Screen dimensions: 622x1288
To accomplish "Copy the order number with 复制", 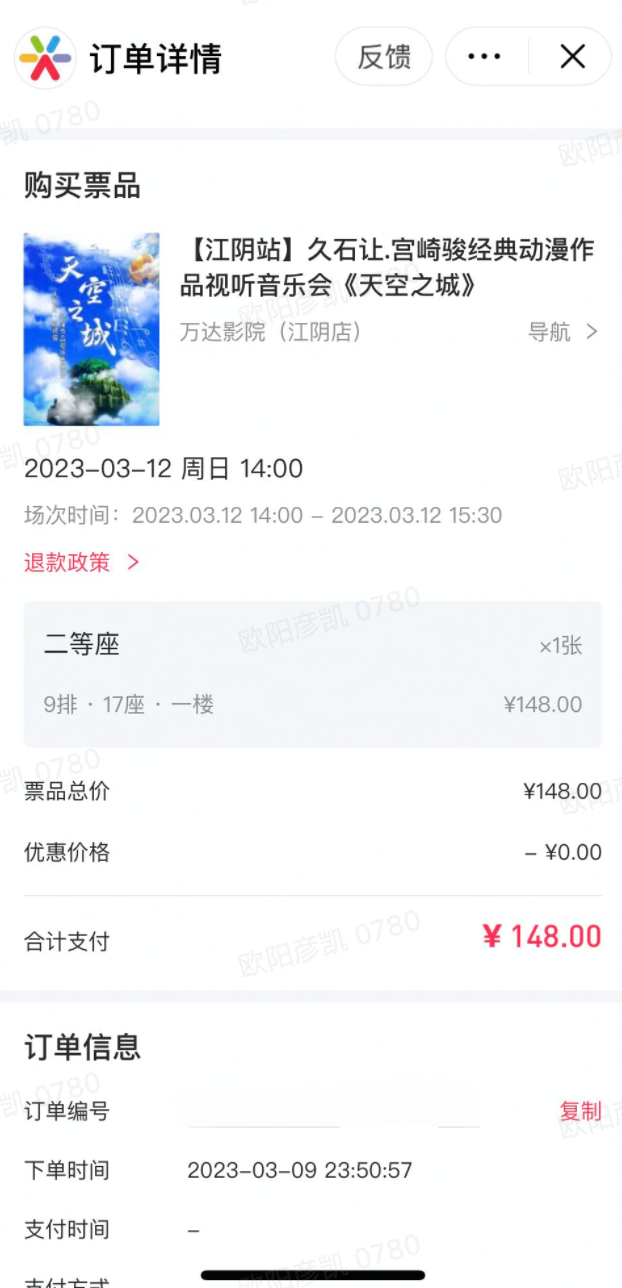I will (580, 1111).
